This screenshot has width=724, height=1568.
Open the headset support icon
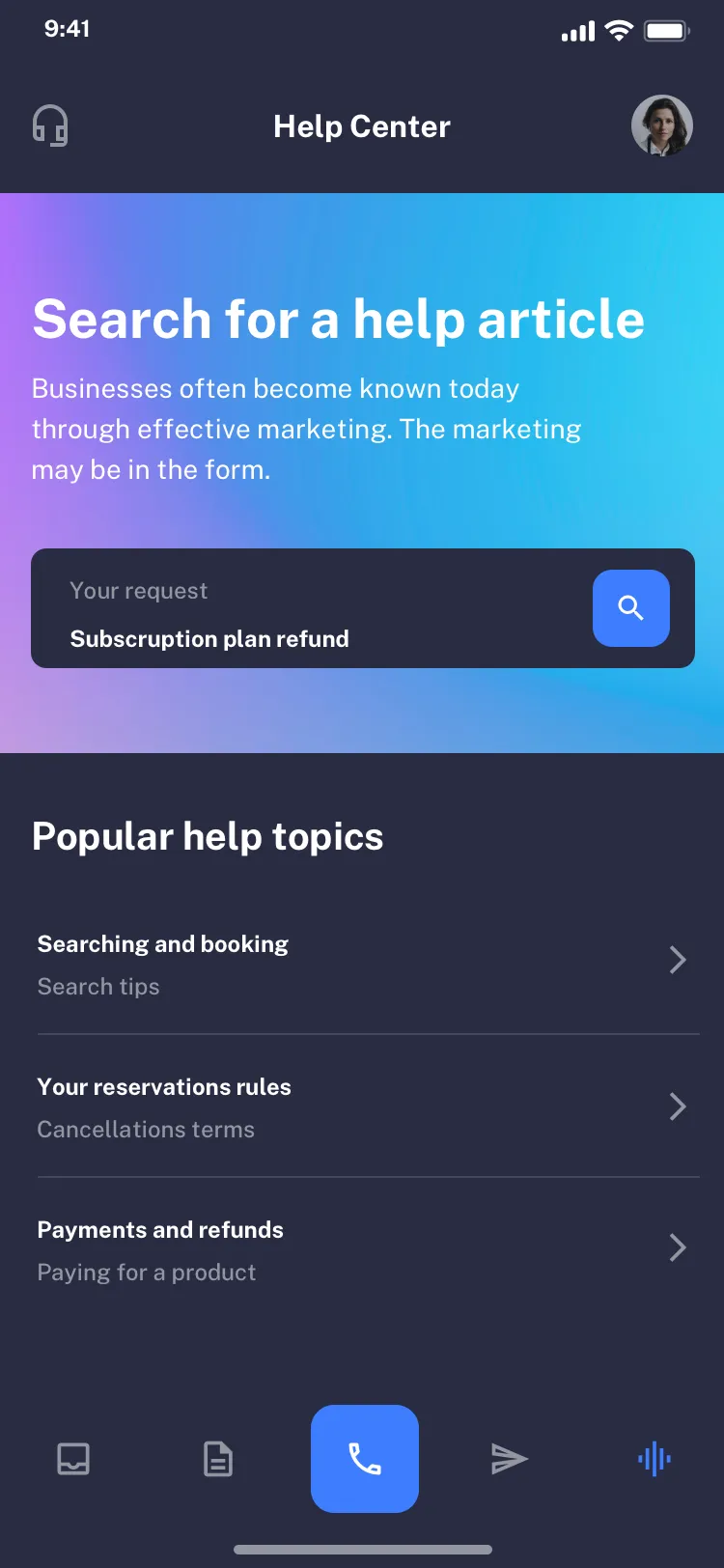pos(48,125)
